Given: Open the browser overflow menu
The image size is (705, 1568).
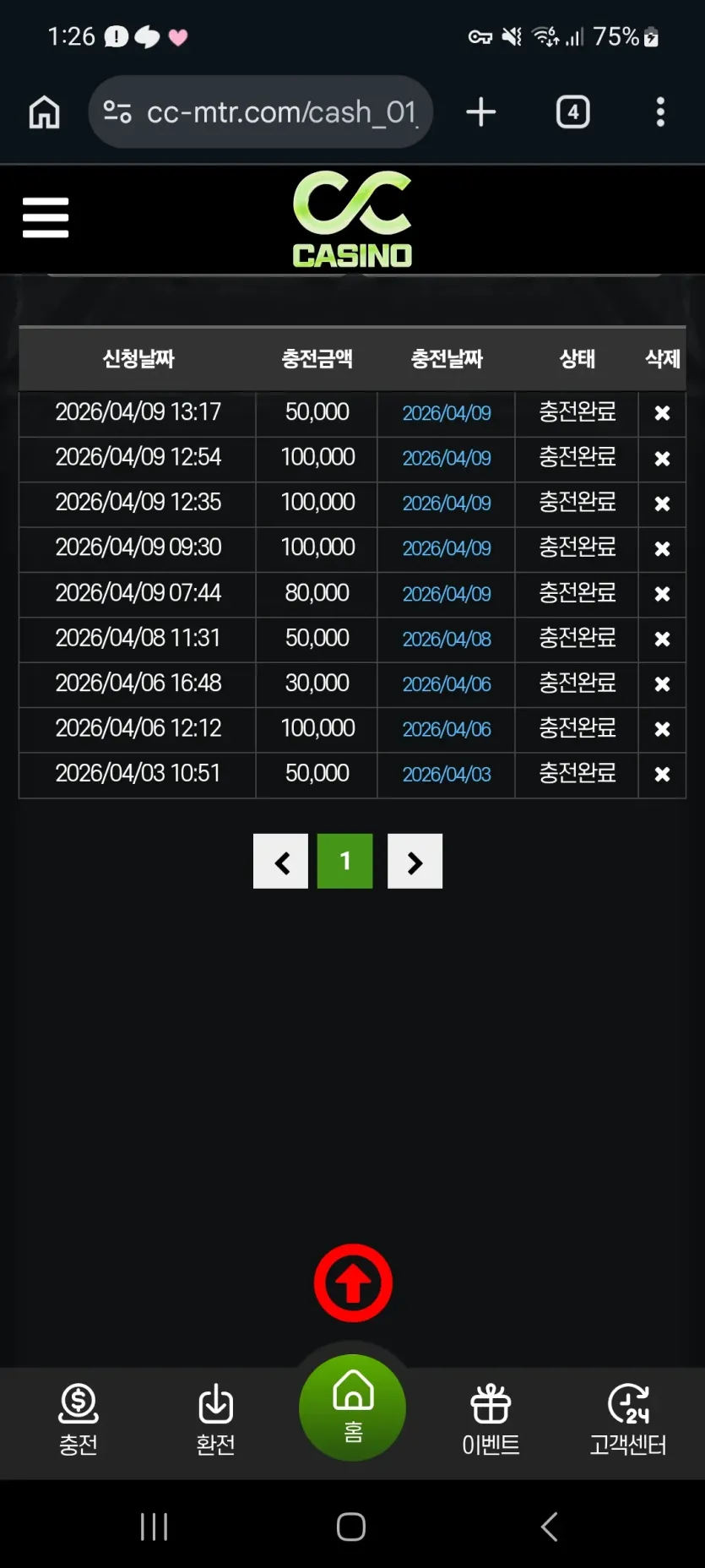Looking at the screenshot, I should [x=660, y=112].
